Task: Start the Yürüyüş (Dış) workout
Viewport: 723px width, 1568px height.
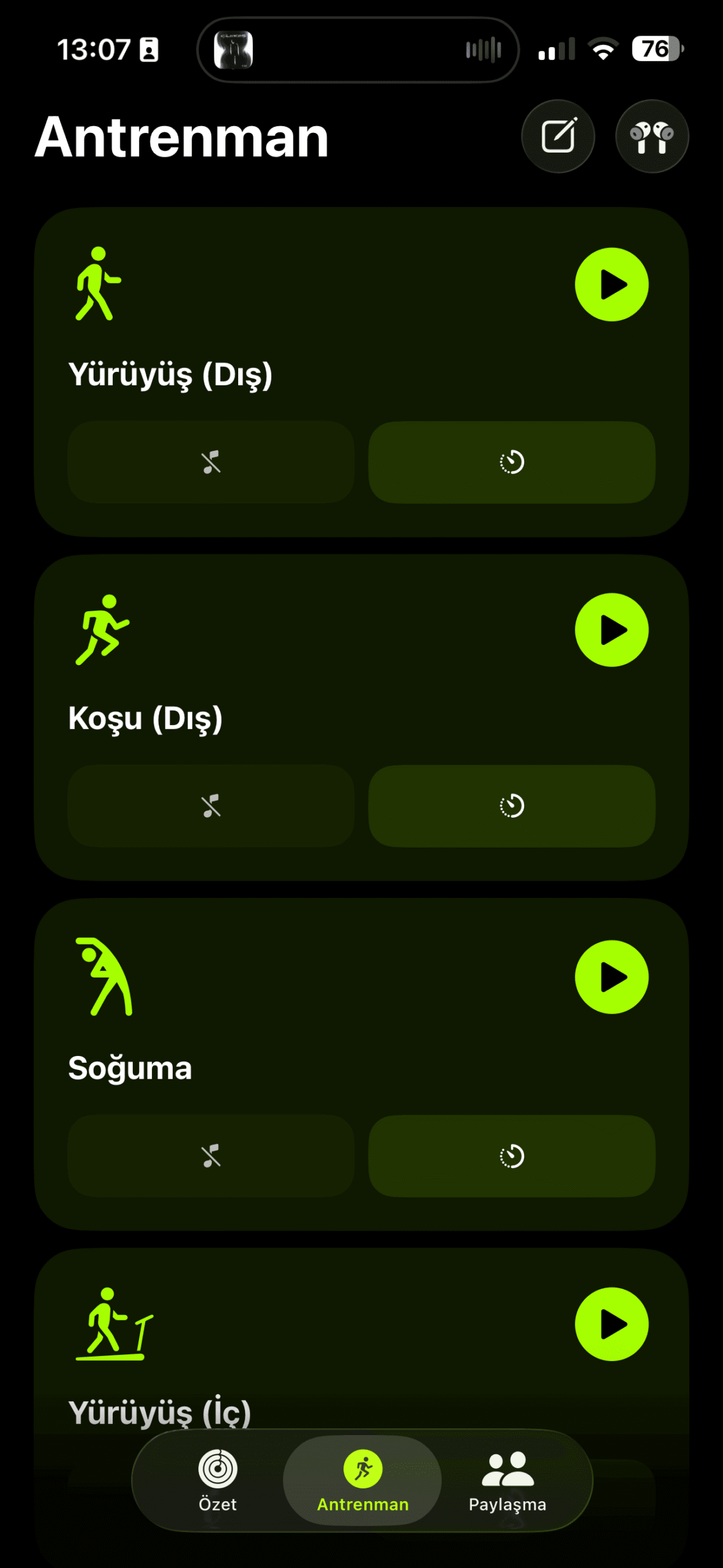Action: coord(611,285)
